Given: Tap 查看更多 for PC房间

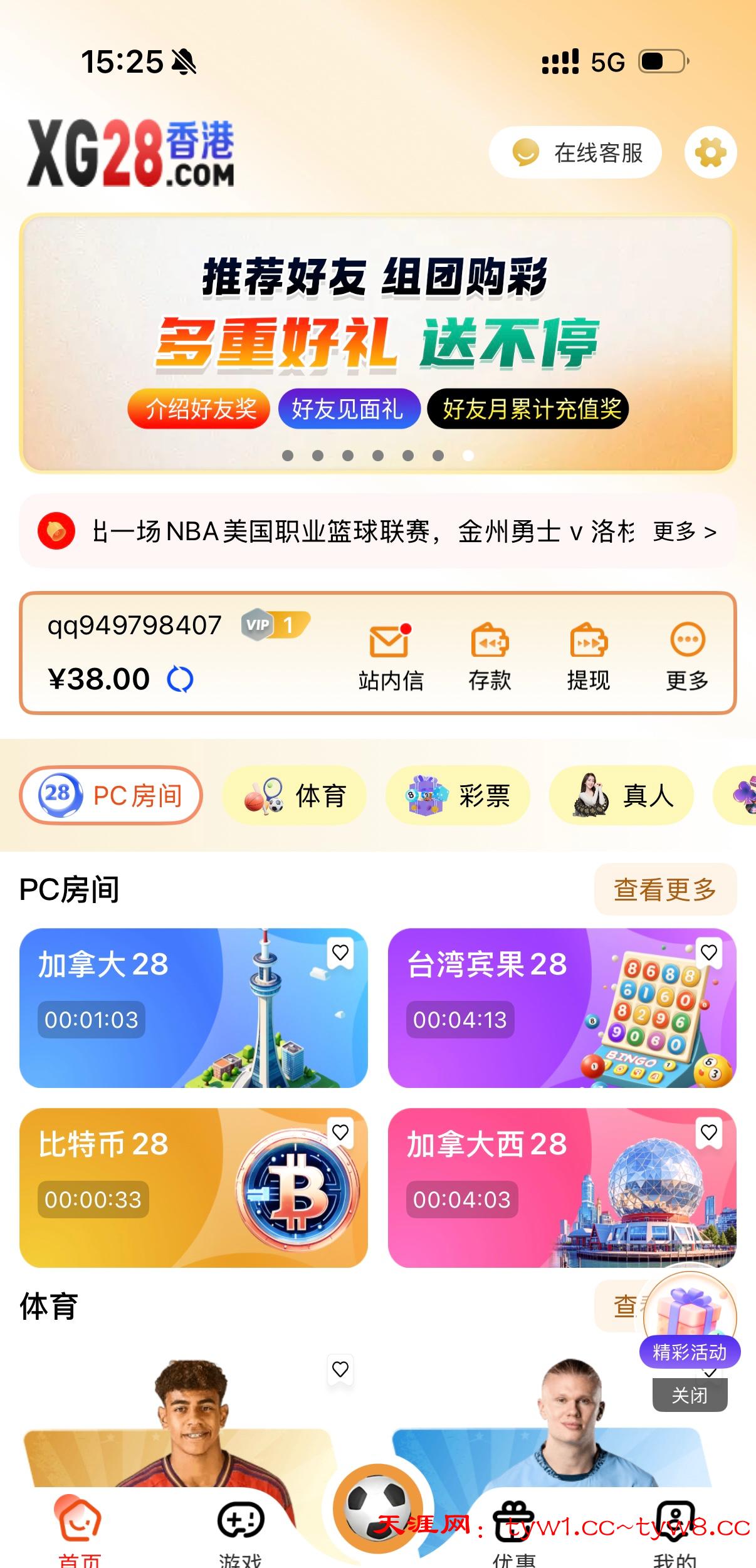Looking at the screenshot, I should click(x=665, y=889).
